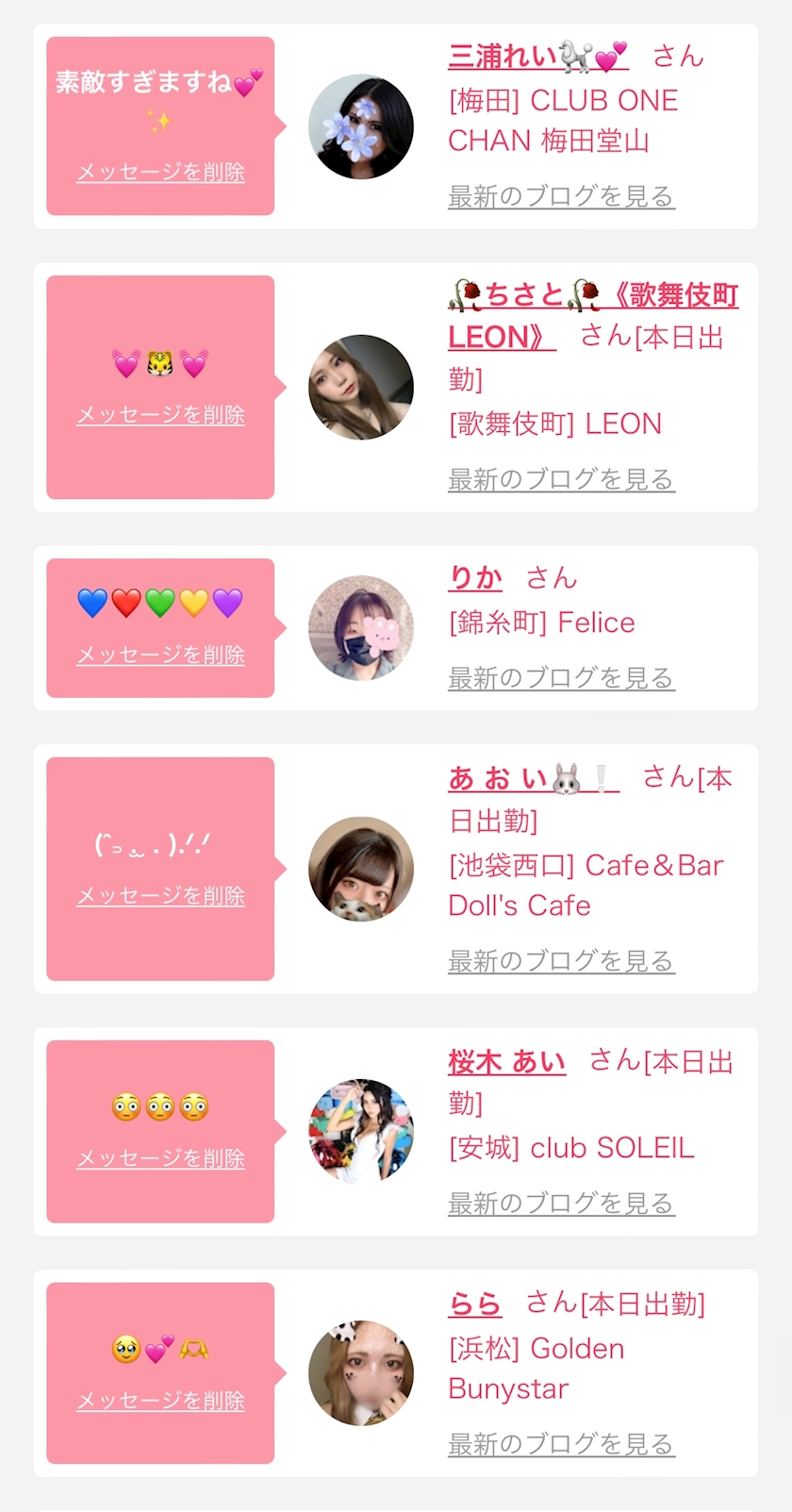This screenshot has width=792, height=1512.
Task: Delete the message sent to らら
Action: point(160,1401)
